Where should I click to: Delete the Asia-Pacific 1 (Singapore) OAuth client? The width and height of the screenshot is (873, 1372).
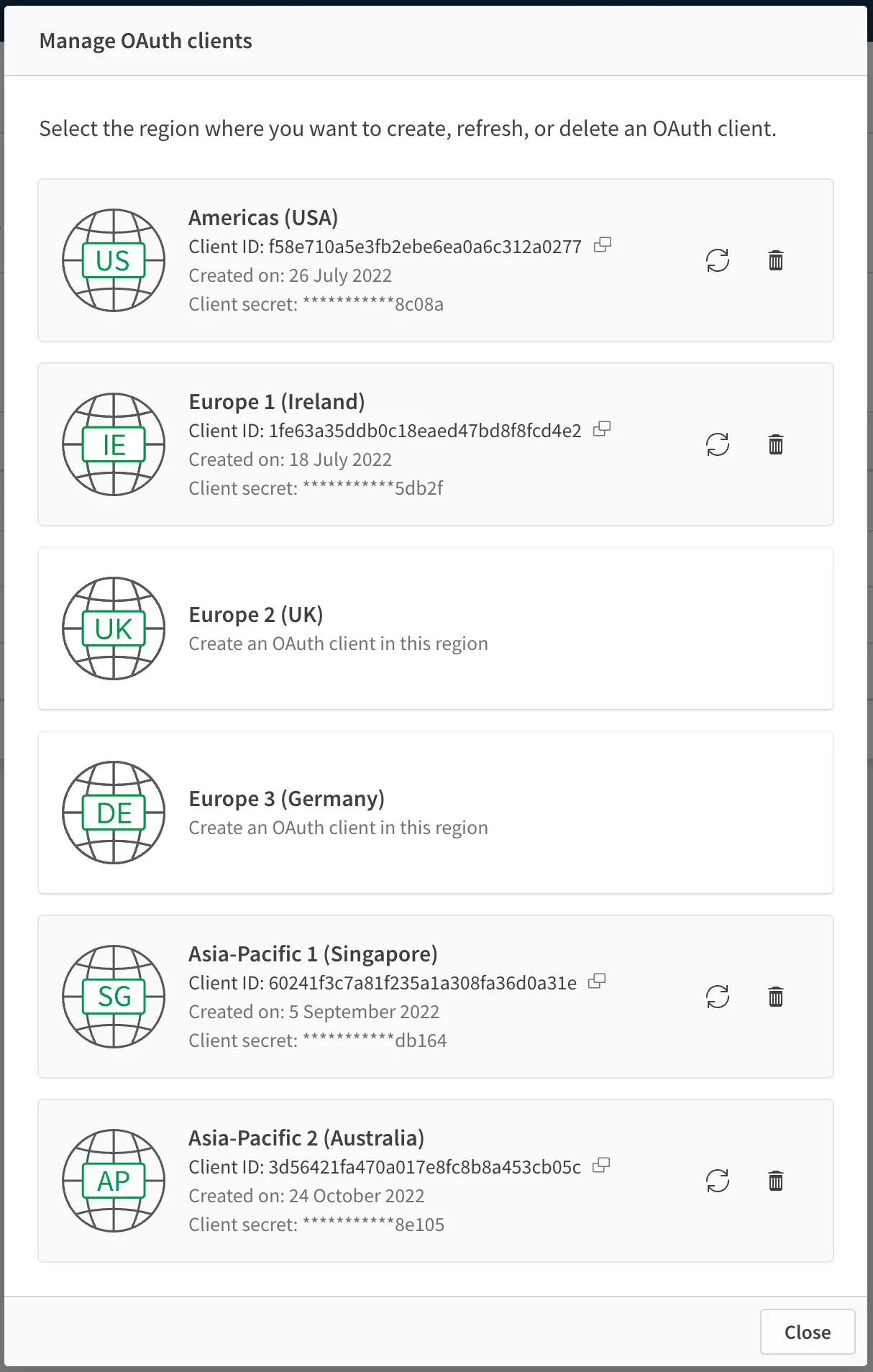click(x=776, y=997)
